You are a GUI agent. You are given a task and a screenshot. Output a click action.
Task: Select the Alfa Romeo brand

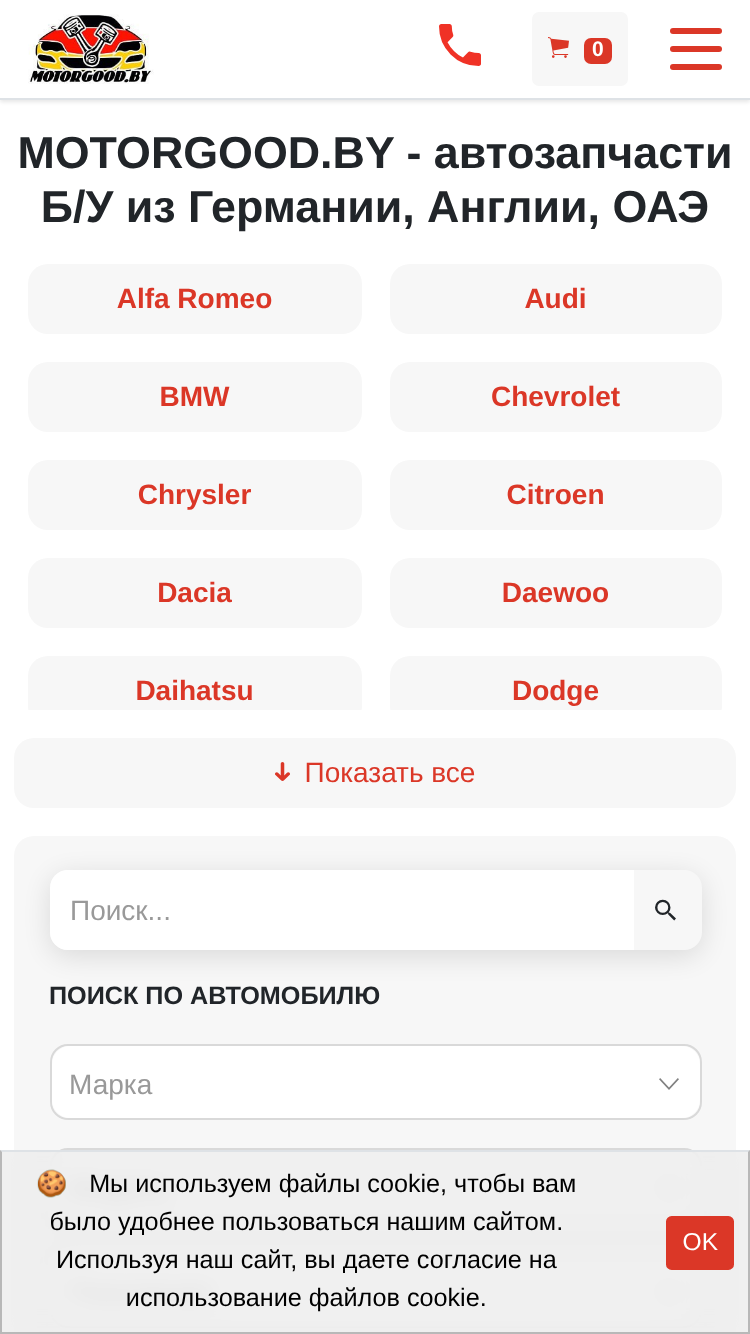click(195, 299)
